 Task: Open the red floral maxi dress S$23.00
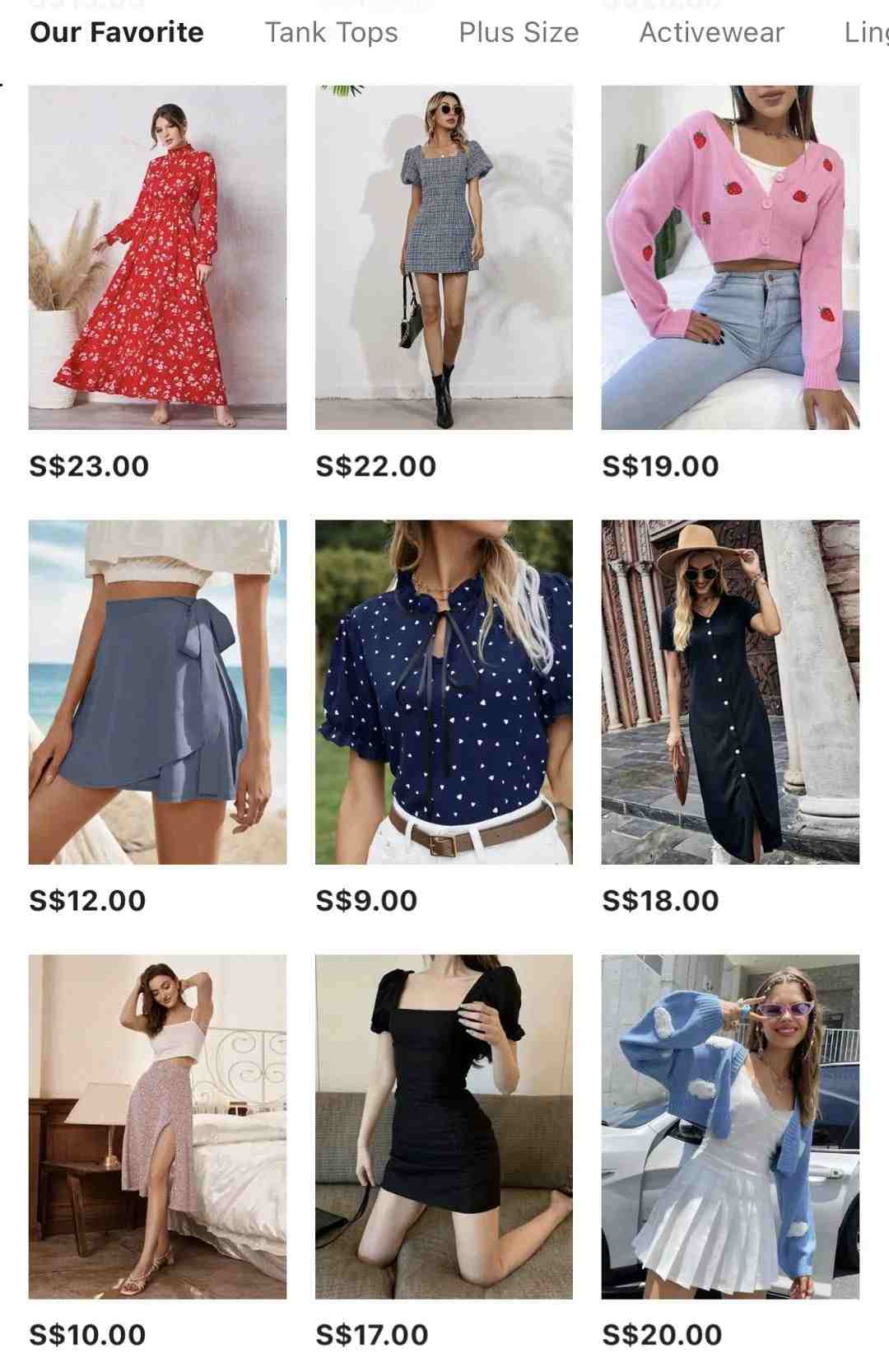pos(157,257)
